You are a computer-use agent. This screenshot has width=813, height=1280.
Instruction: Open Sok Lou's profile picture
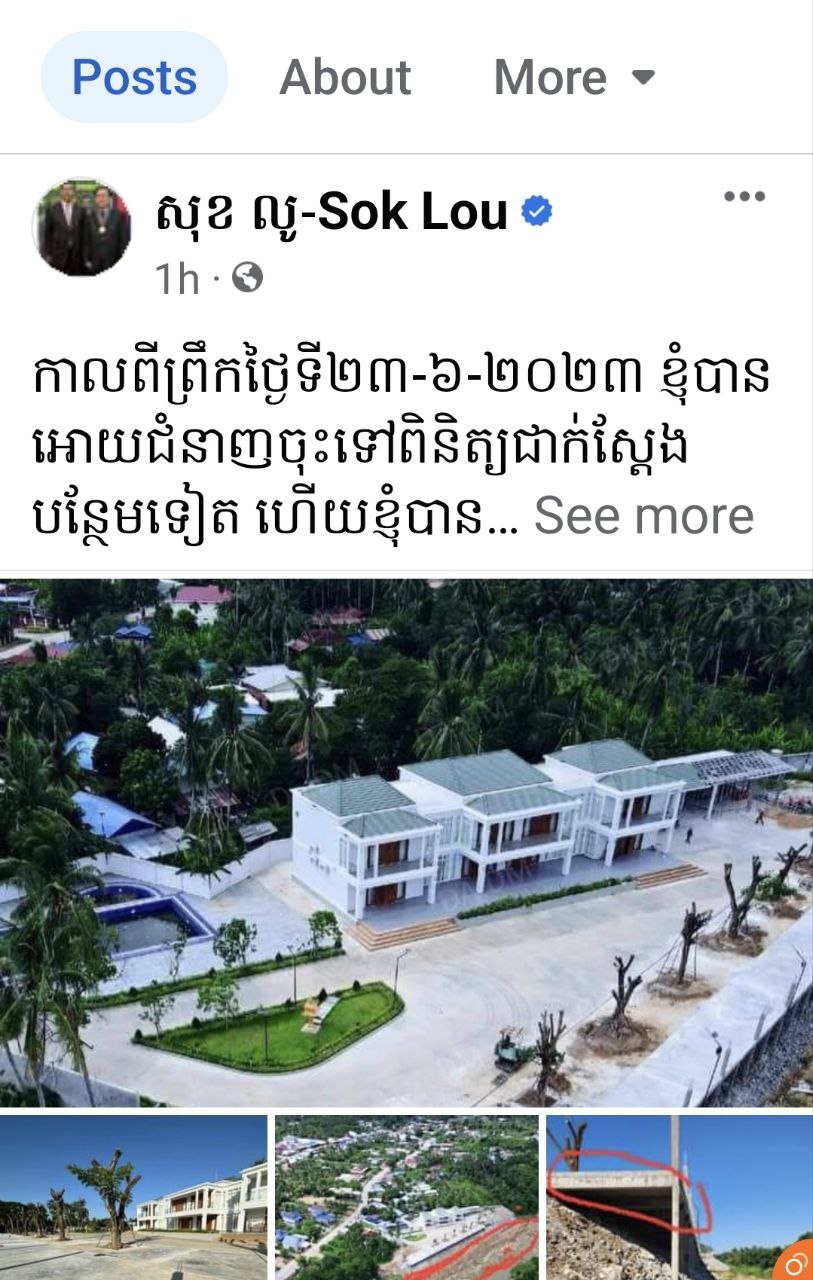(83, 228)
